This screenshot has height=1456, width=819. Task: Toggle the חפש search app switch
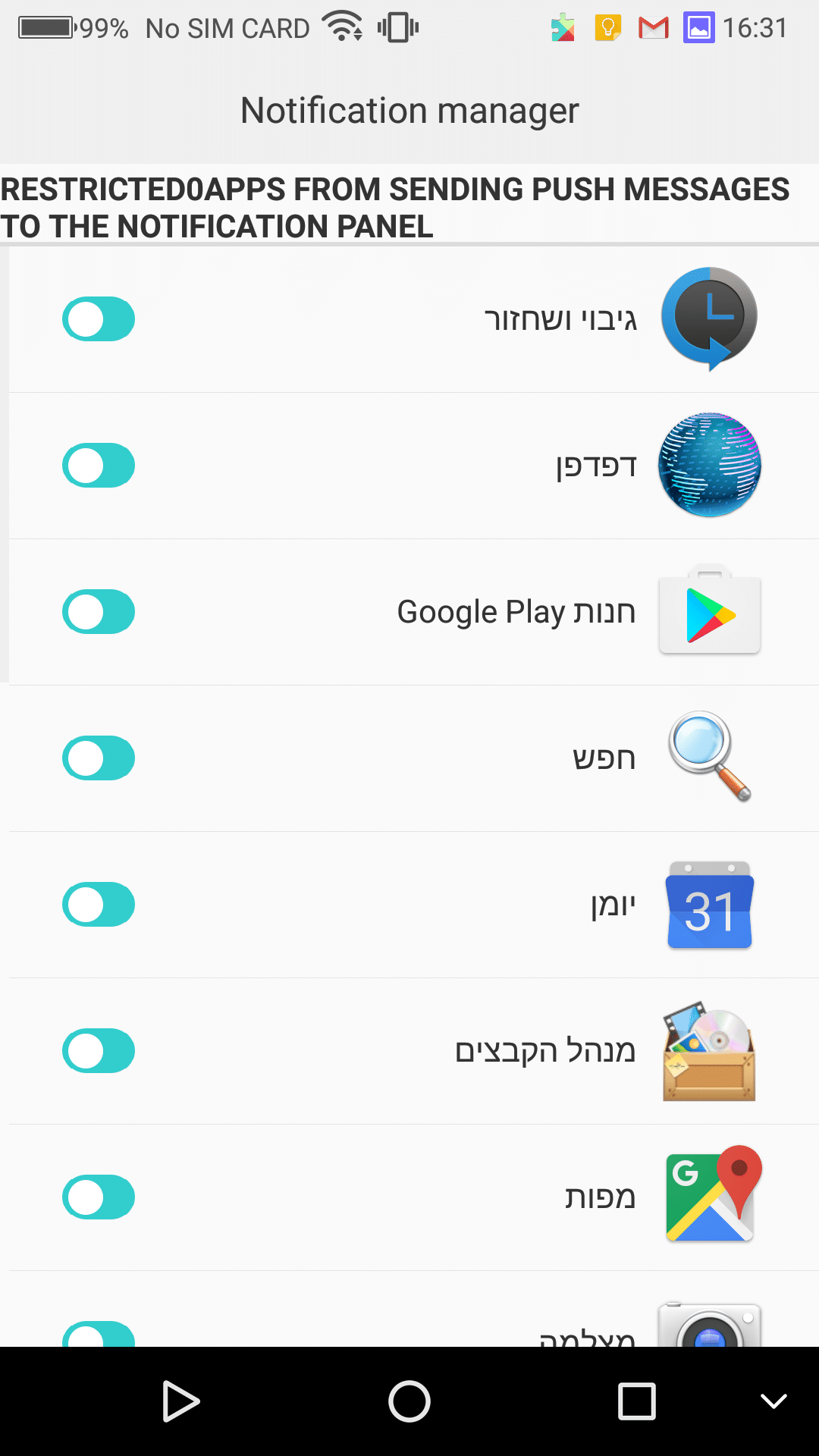(99, 758)
